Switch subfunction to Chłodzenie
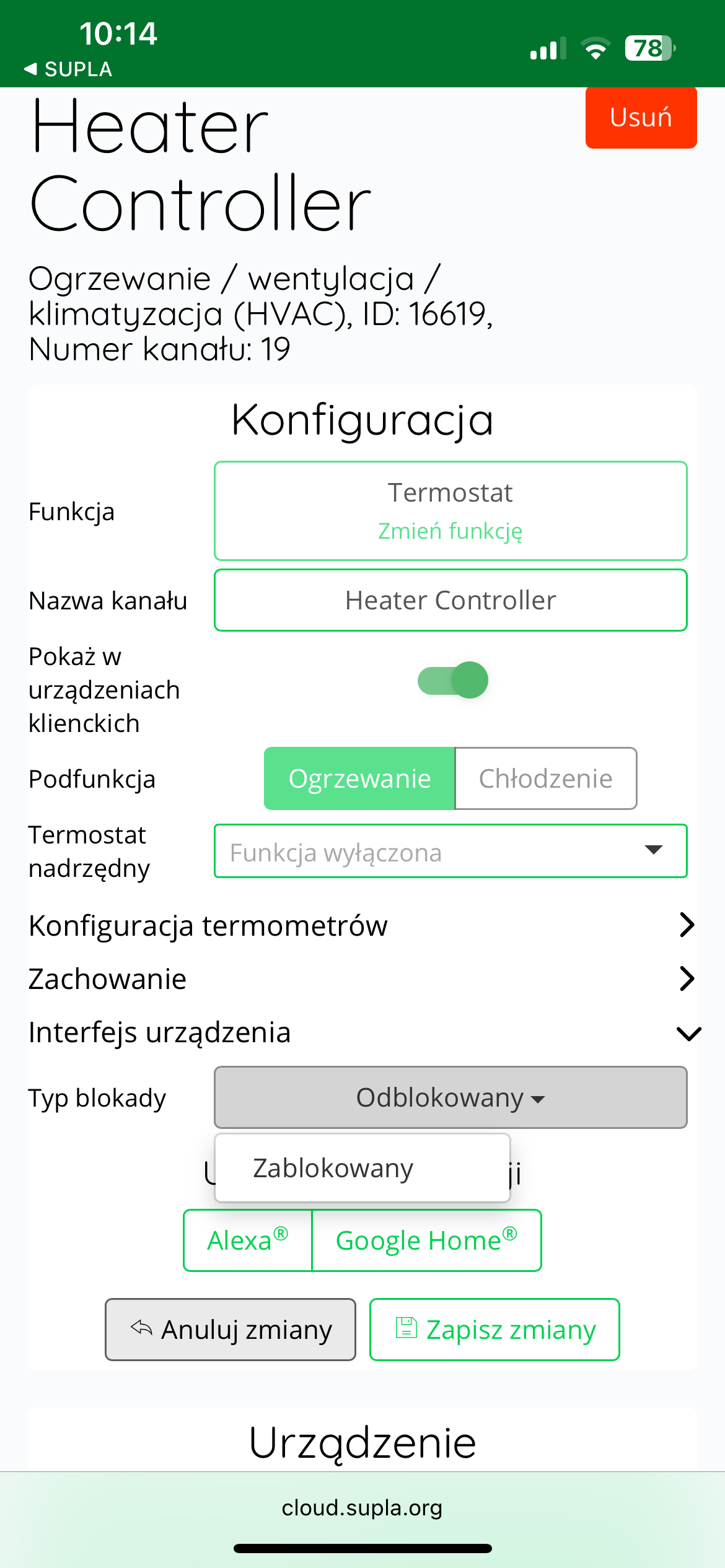This screenshot has width=725, height=1568. pos(545,778)
